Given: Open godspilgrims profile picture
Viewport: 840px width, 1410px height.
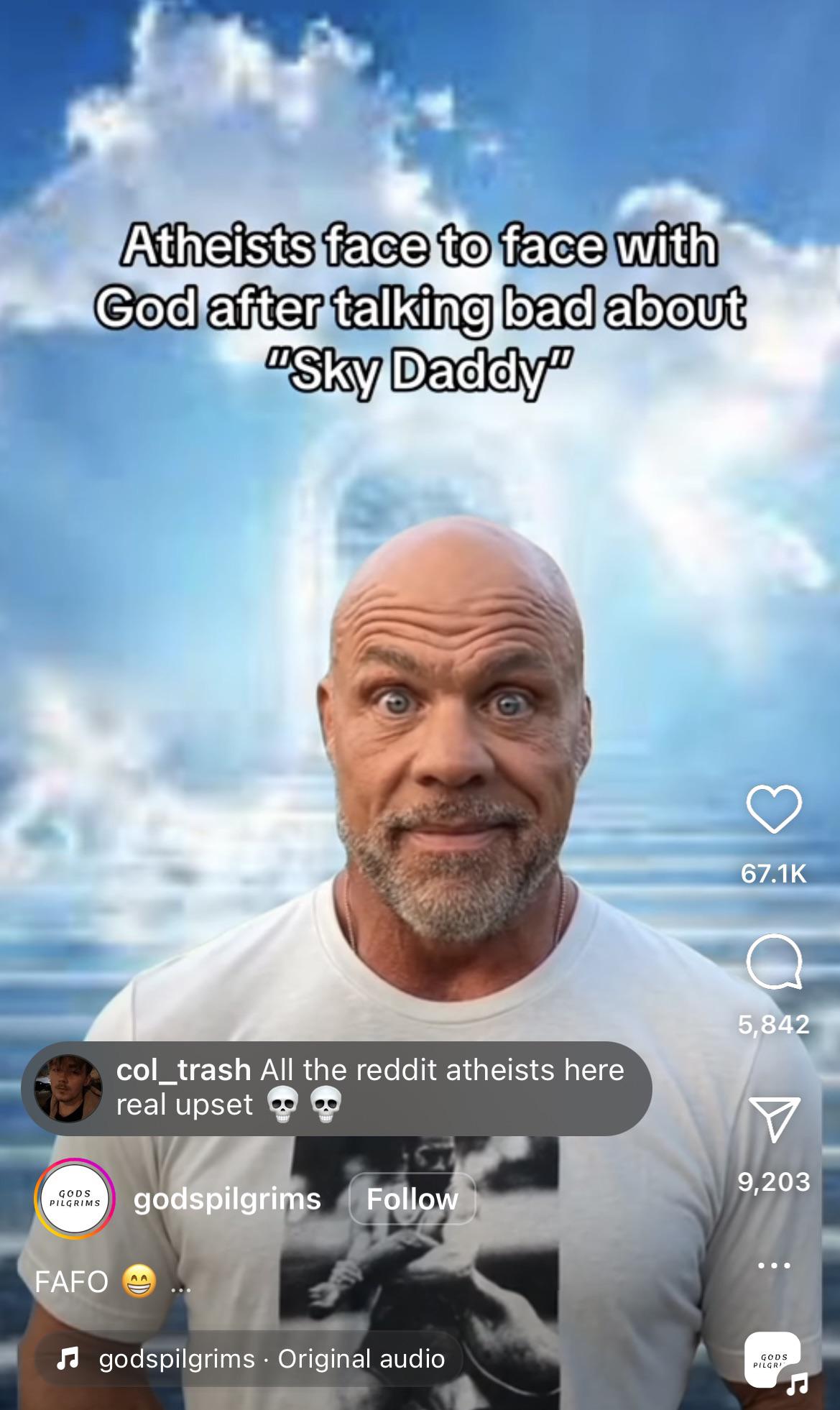Looking at the screenshot, I should (74, 1199).
